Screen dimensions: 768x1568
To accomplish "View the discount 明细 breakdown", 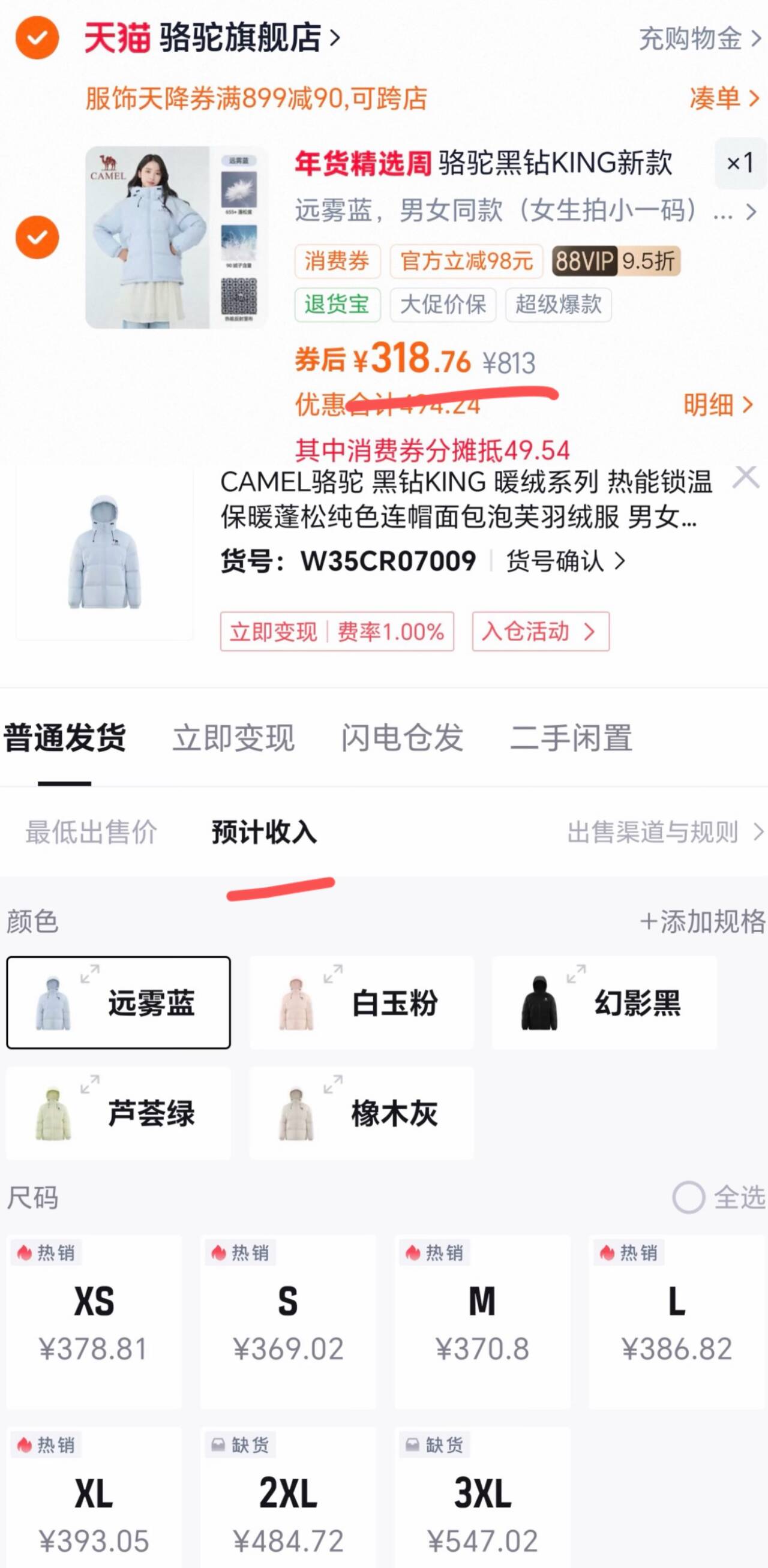I will pos(718,405).
